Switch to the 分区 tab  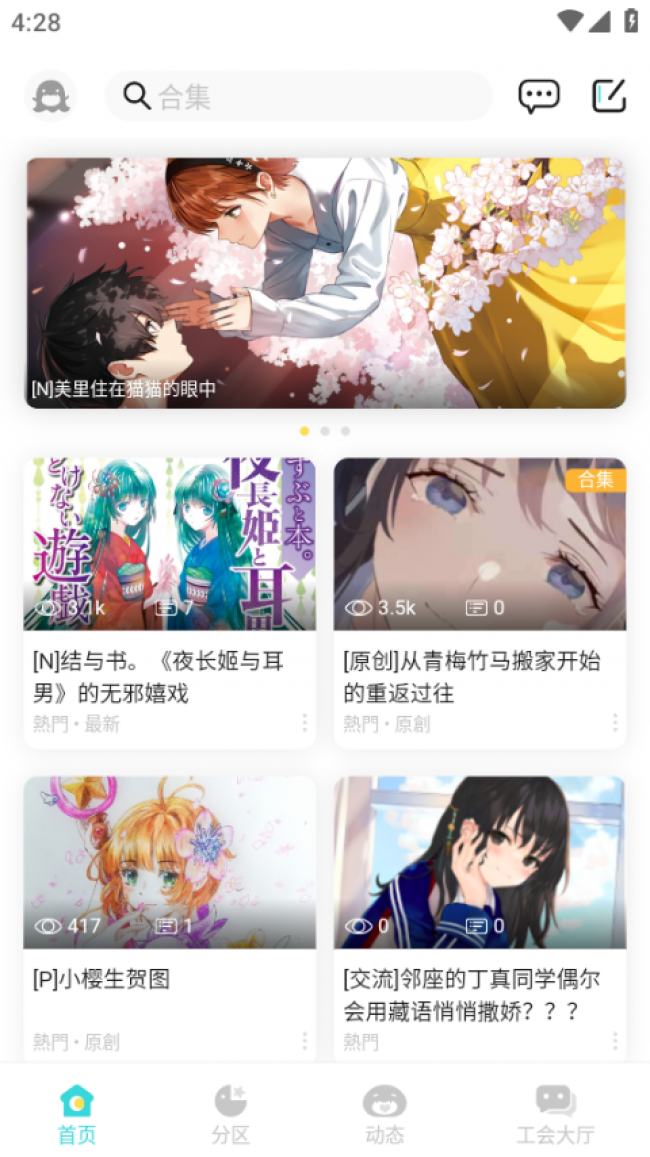pos(230,1113)
